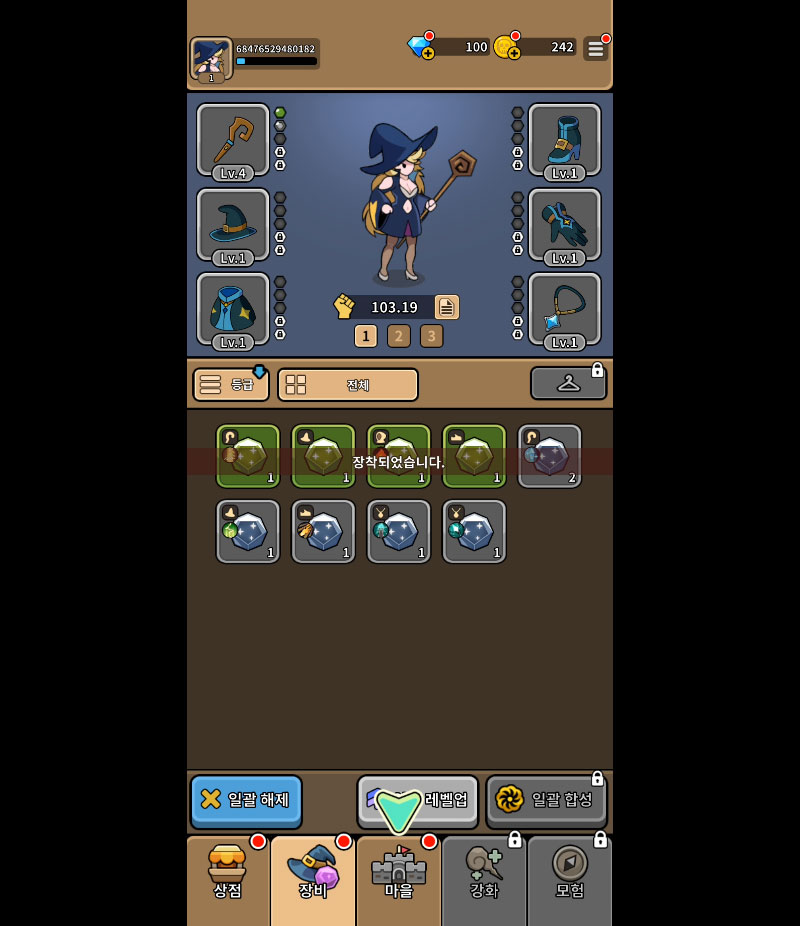Open the player profile avatar
The image size is (800, 926).
click(x=211, y=58)
